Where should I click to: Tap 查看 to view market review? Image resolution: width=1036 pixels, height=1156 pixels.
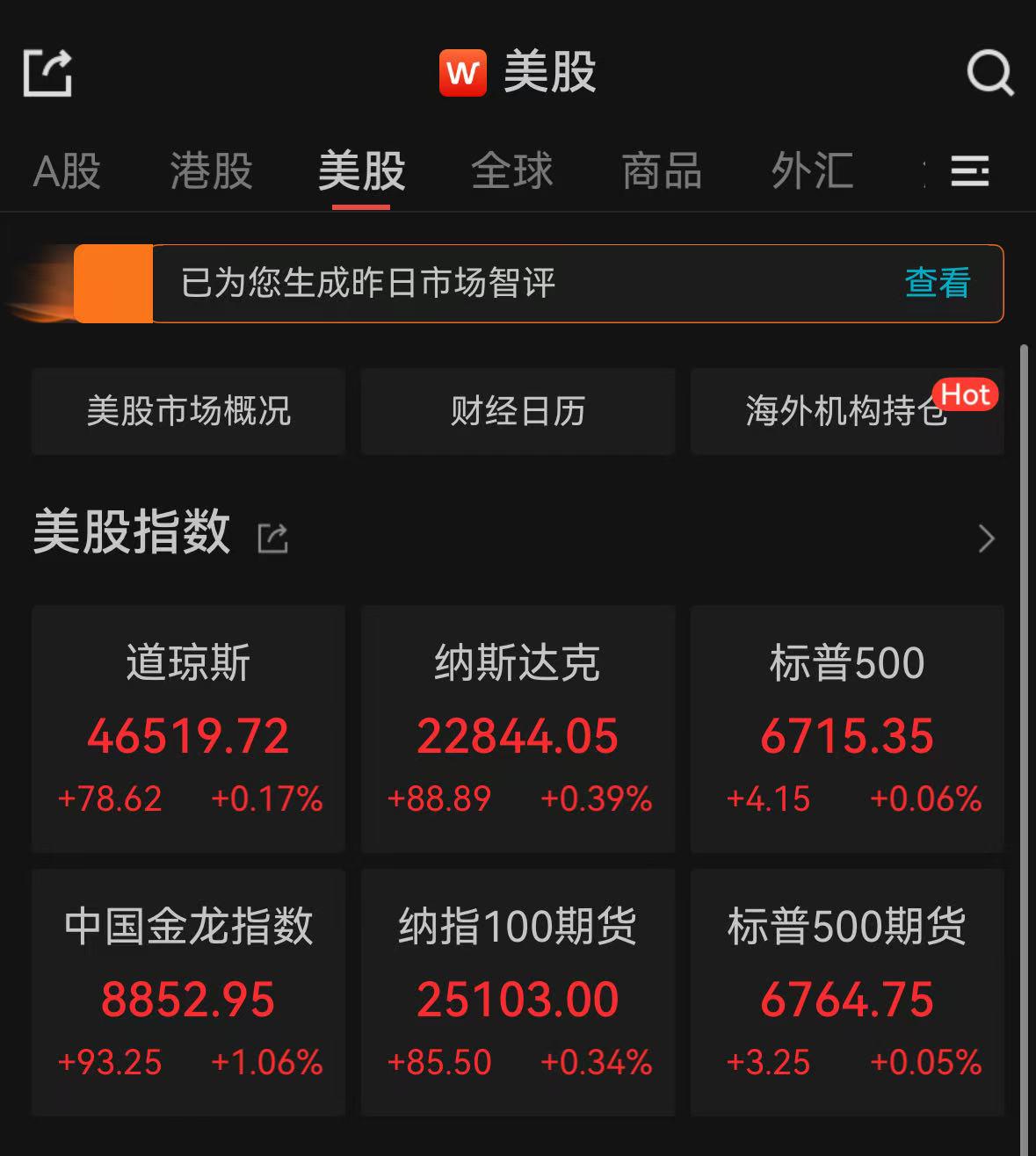coord(938,283)
